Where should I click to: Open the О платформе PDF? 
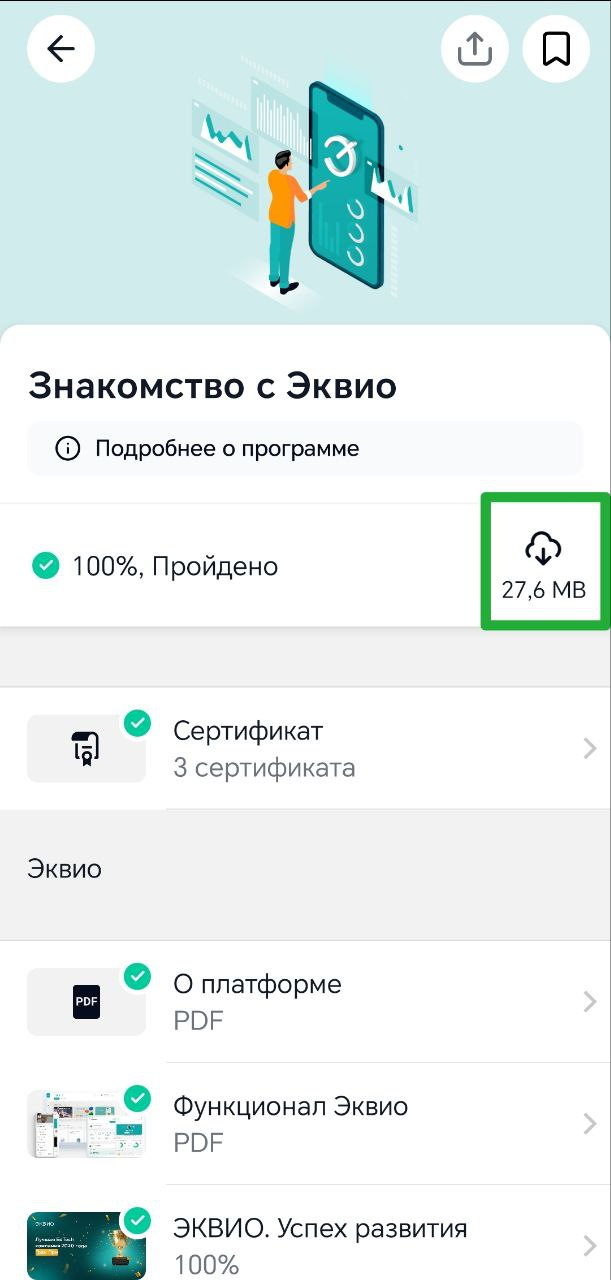[305, 1002]
